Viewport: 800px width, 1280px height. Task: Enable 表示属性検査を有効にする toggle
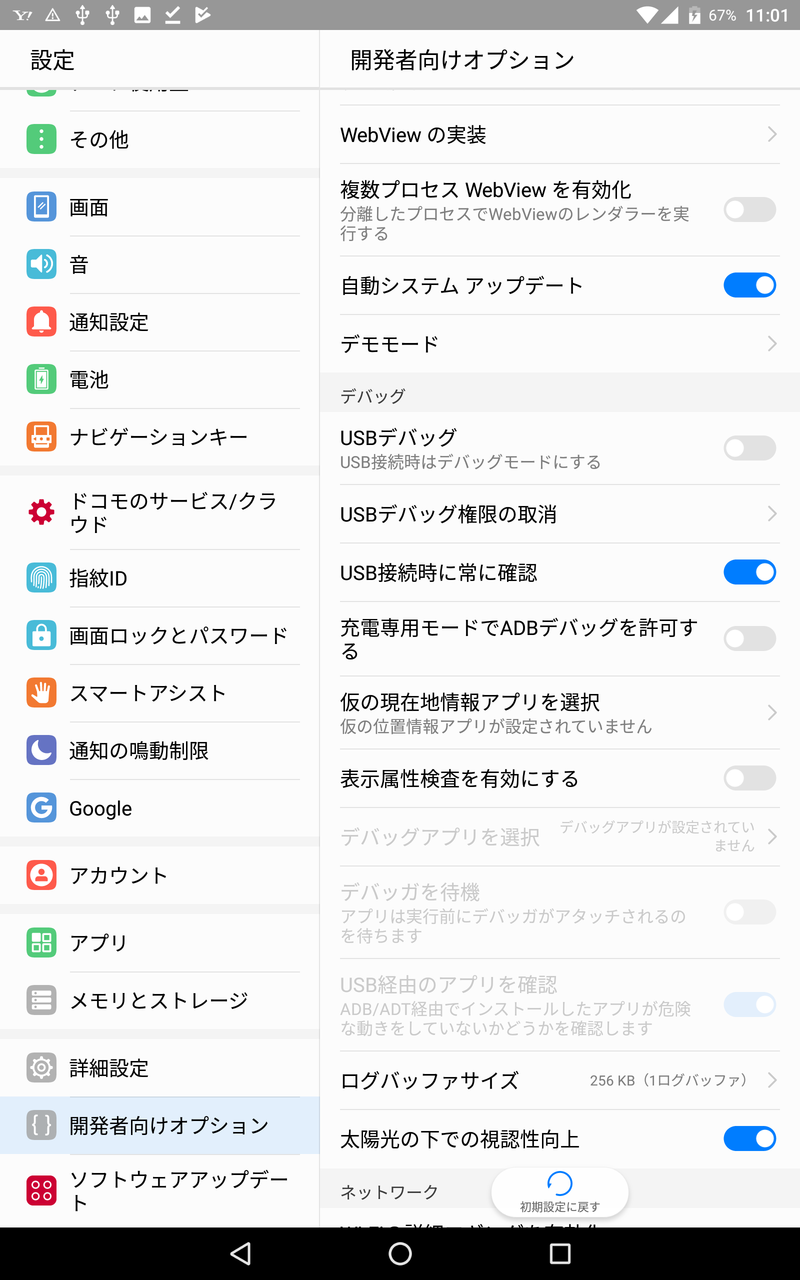coord(749,778)
